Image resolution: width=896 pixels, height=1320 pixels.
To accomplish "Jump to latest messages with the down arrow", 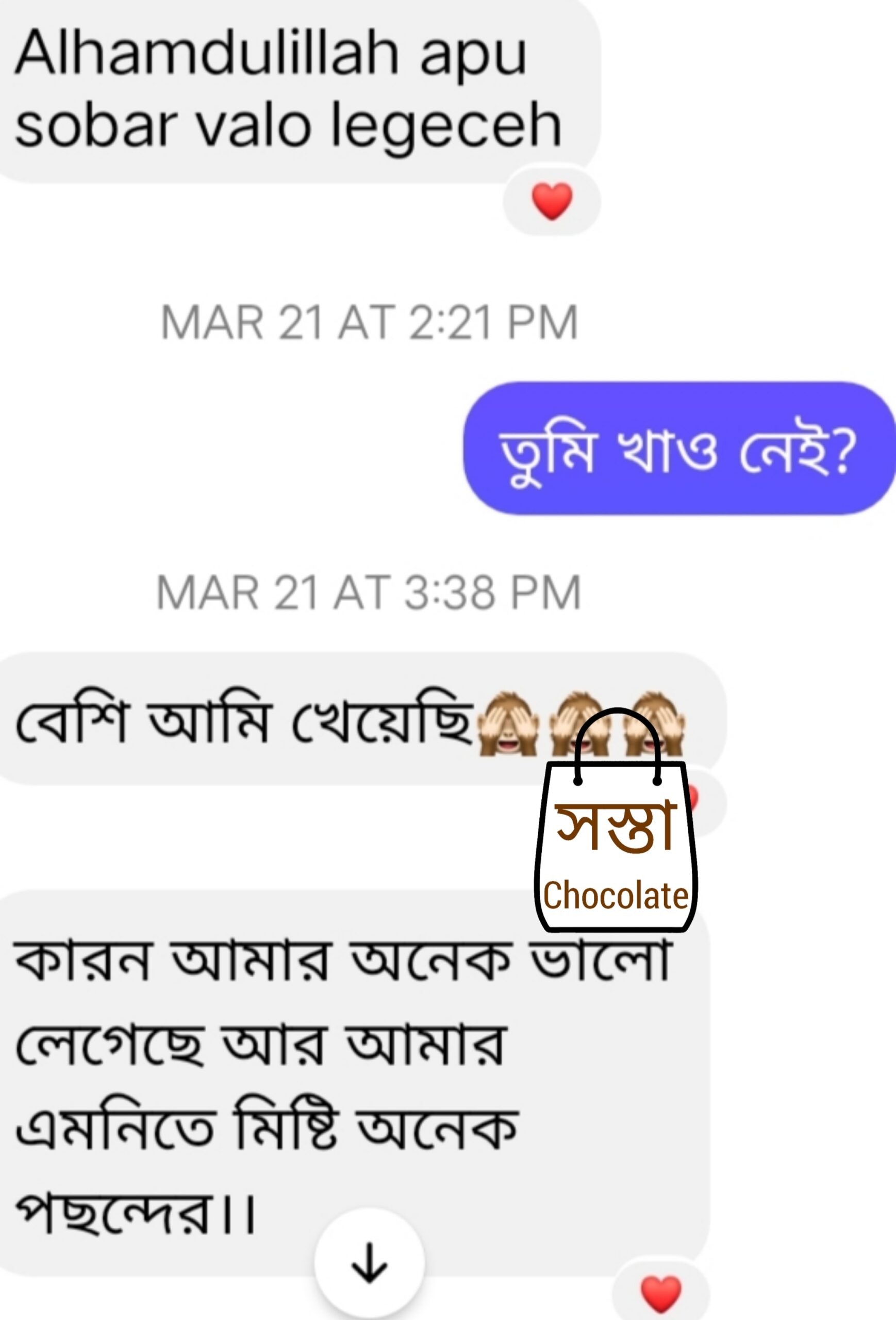I will point(370,1263).
